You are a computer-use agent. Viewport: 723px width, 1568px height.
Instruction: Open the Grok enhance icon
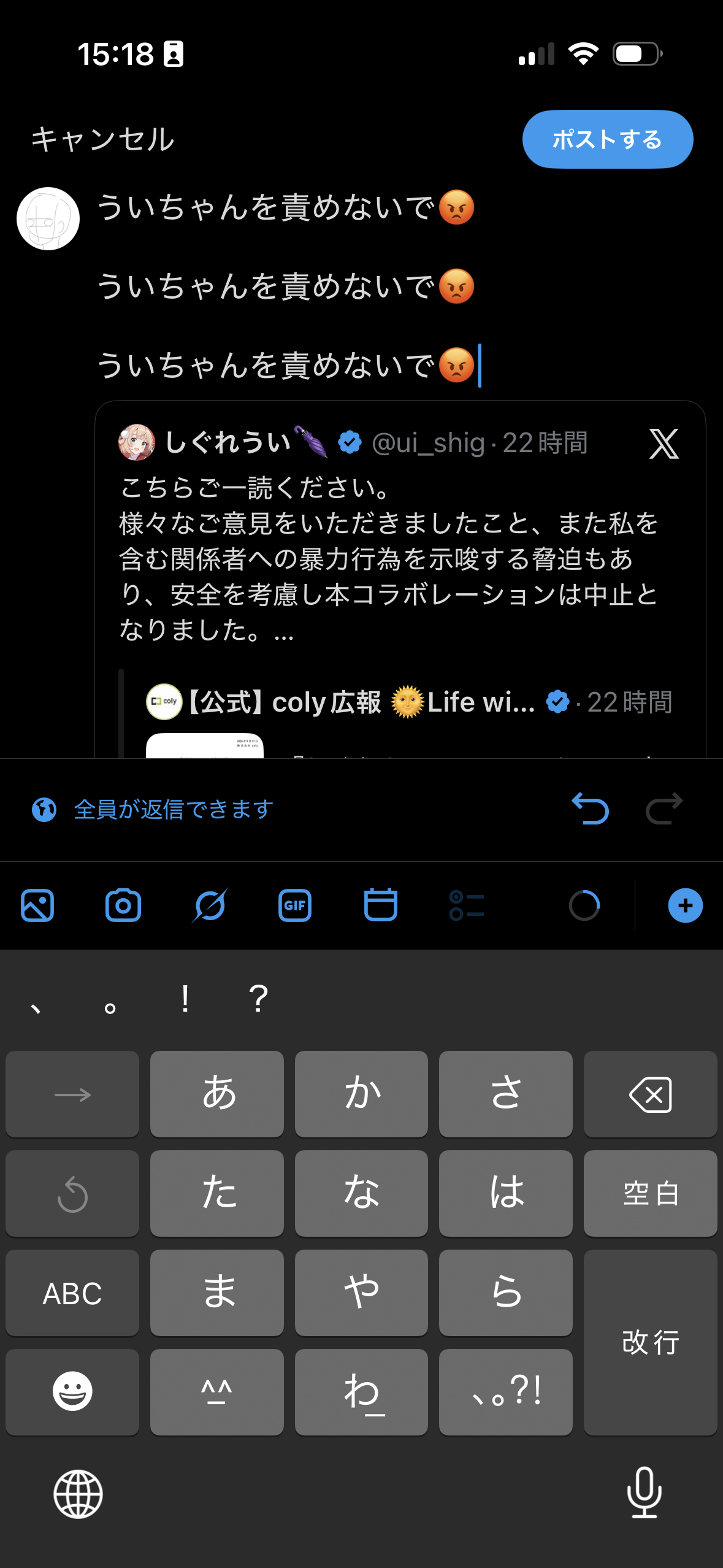pos(209,905)
